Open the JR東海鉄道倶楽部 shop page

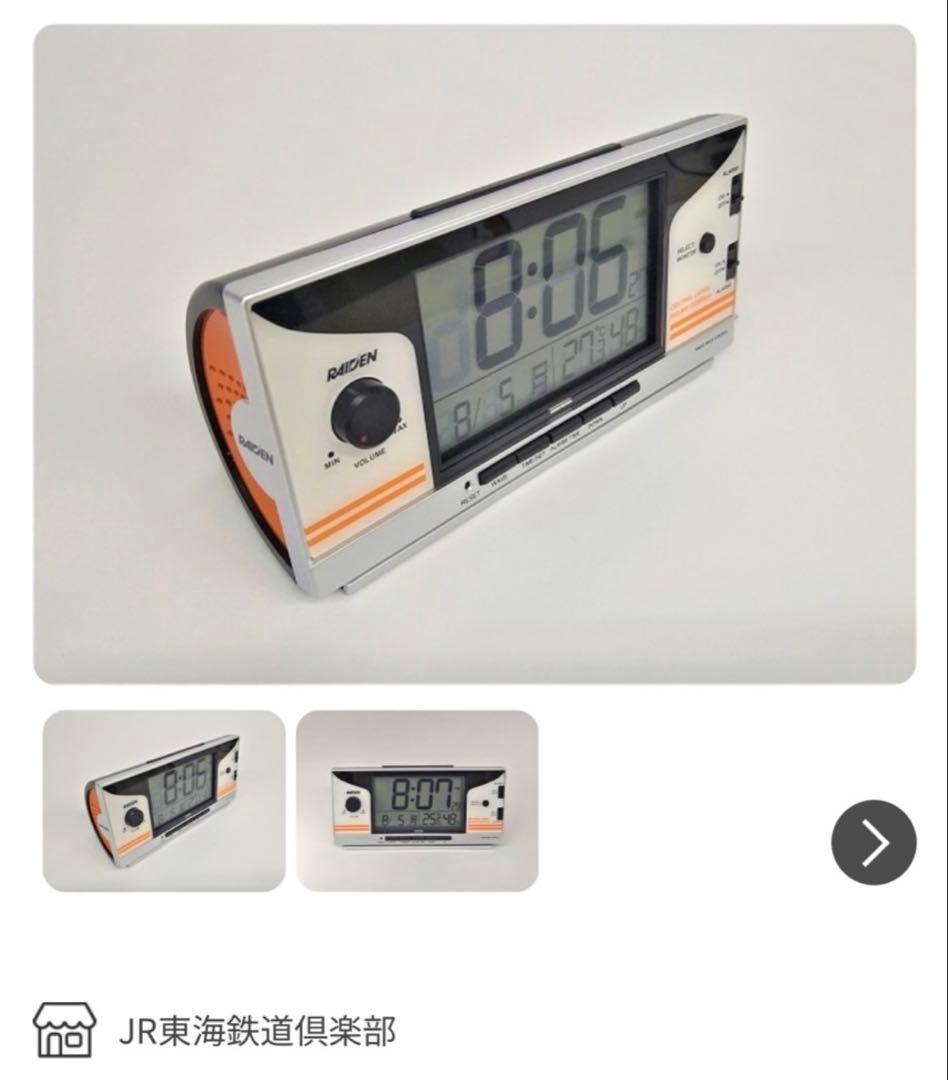coord(257,1030)
